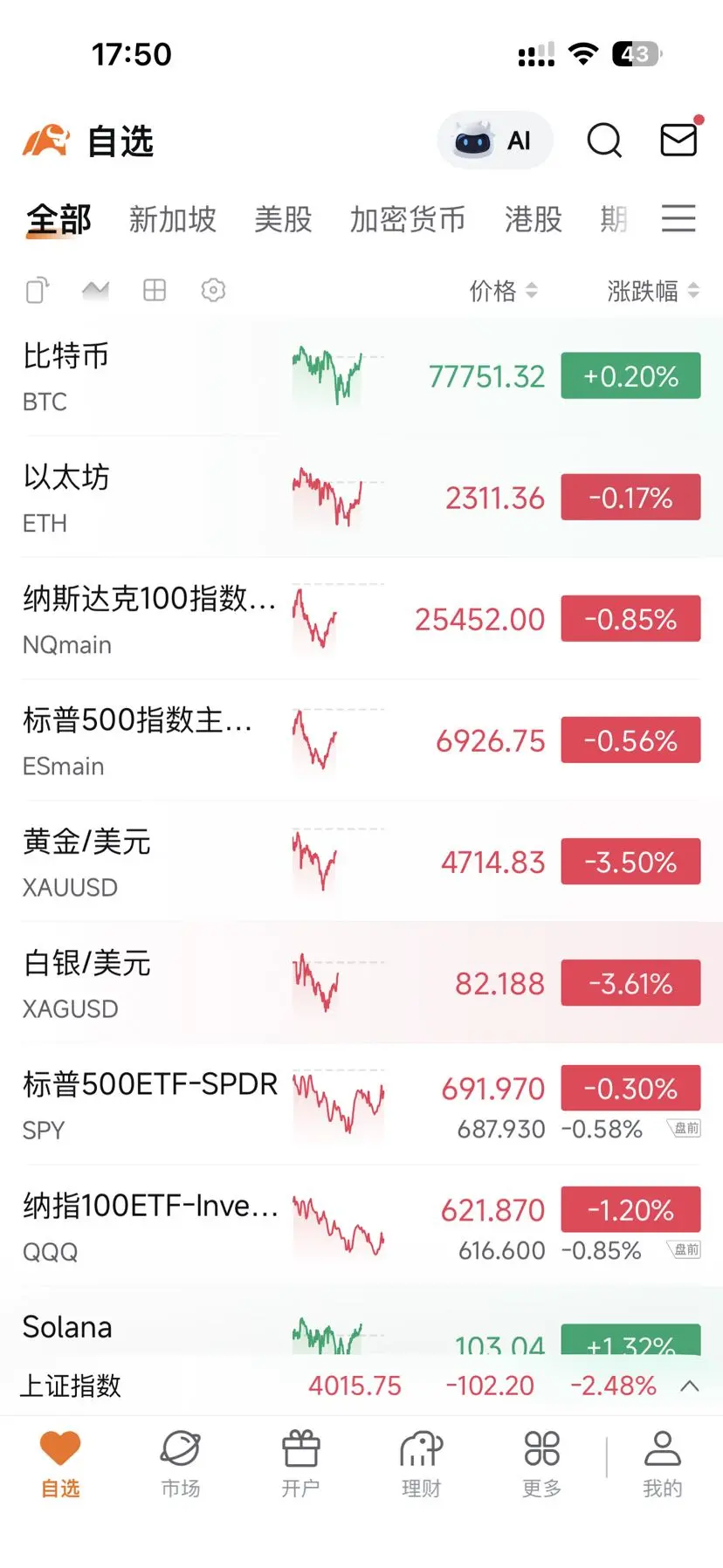Screen dimensions: 723x1568
Task: Switch to the 港股 tab
Action: tap(533, 219)
